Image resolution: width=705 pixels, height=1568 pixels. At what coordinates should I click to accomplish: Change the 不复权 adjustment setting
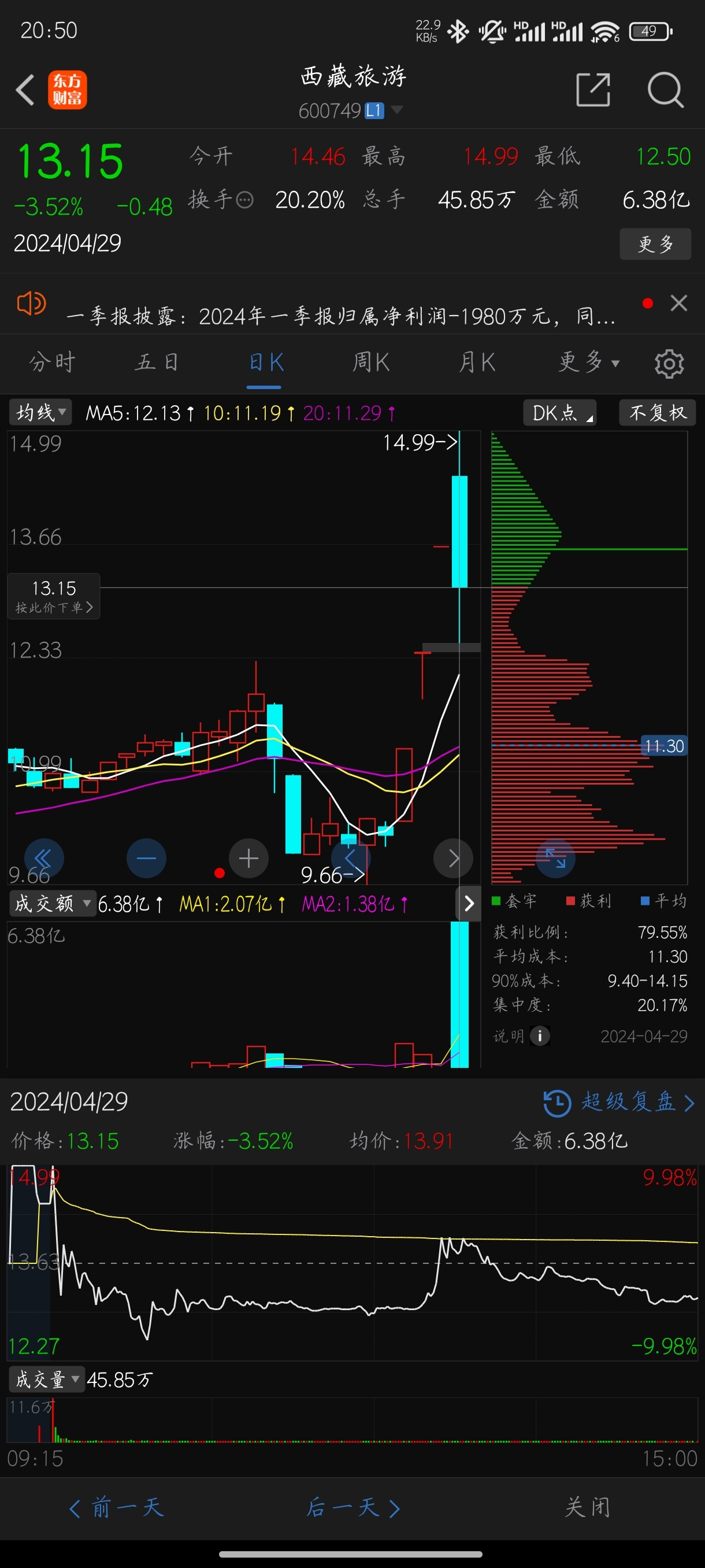coord(657,413)
